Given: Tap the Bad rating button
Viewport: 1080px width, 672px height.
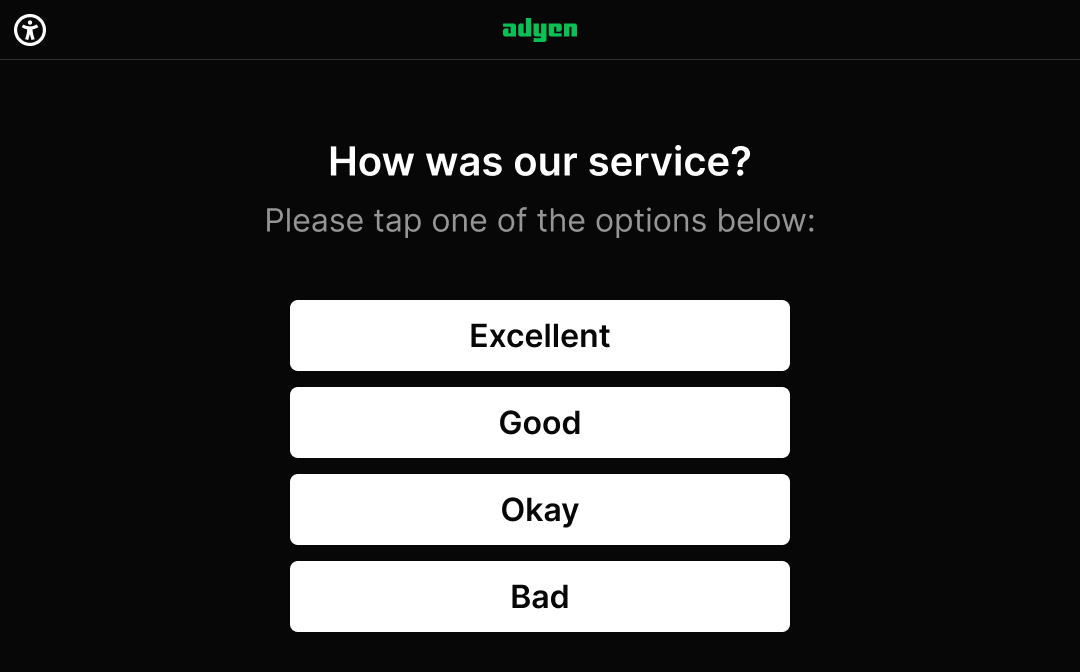Looking at the screenshot, I should 540,597.
